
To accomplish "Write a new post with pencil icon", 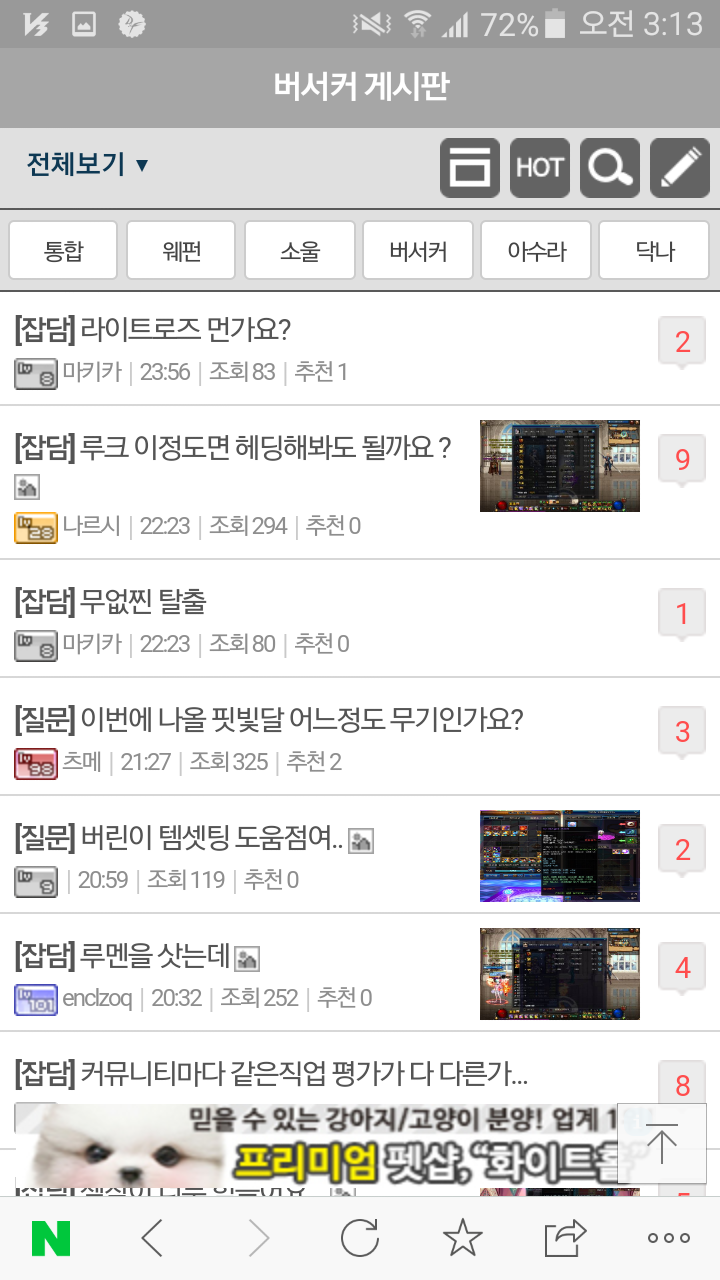I will tap(680, 168).
